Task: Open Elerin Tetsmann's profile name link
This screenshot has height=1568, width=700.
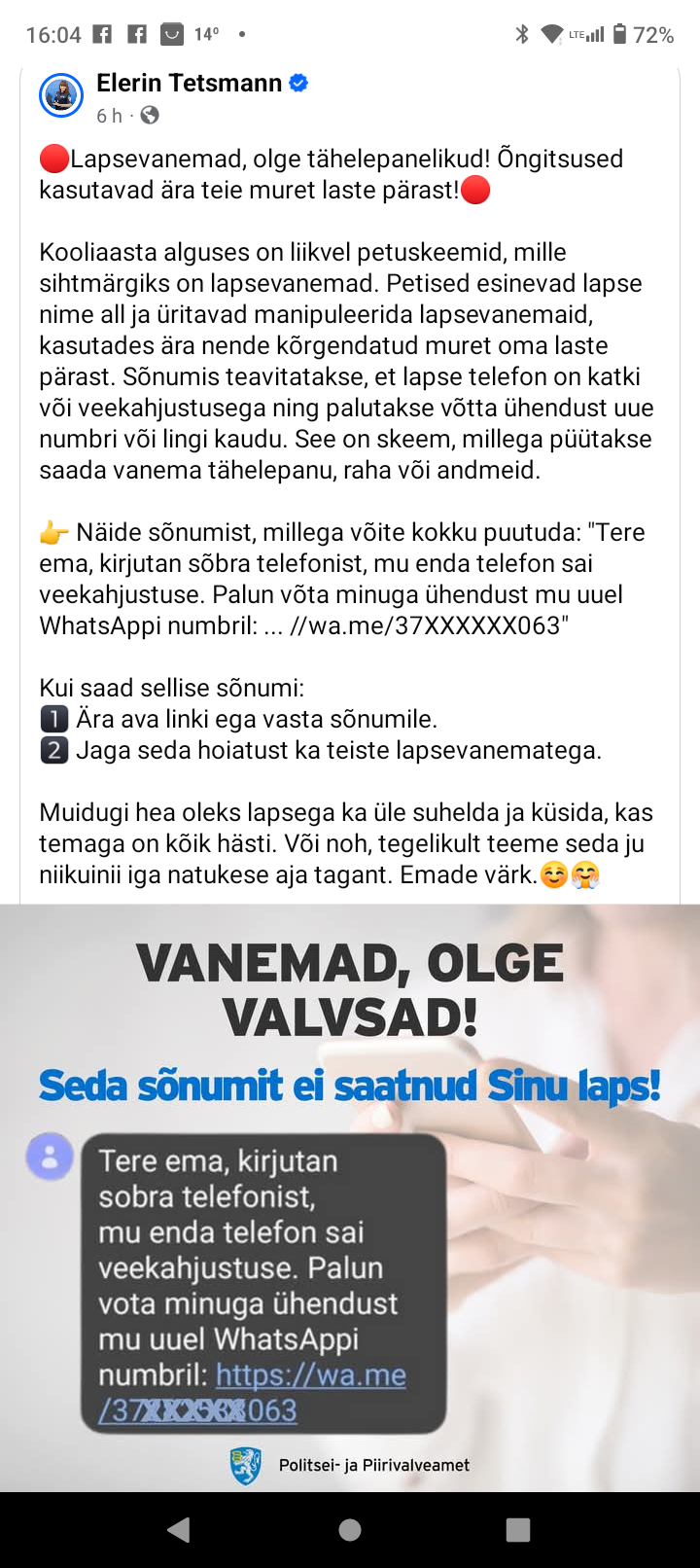Action: pyautogui.click(x=190, y=84)
